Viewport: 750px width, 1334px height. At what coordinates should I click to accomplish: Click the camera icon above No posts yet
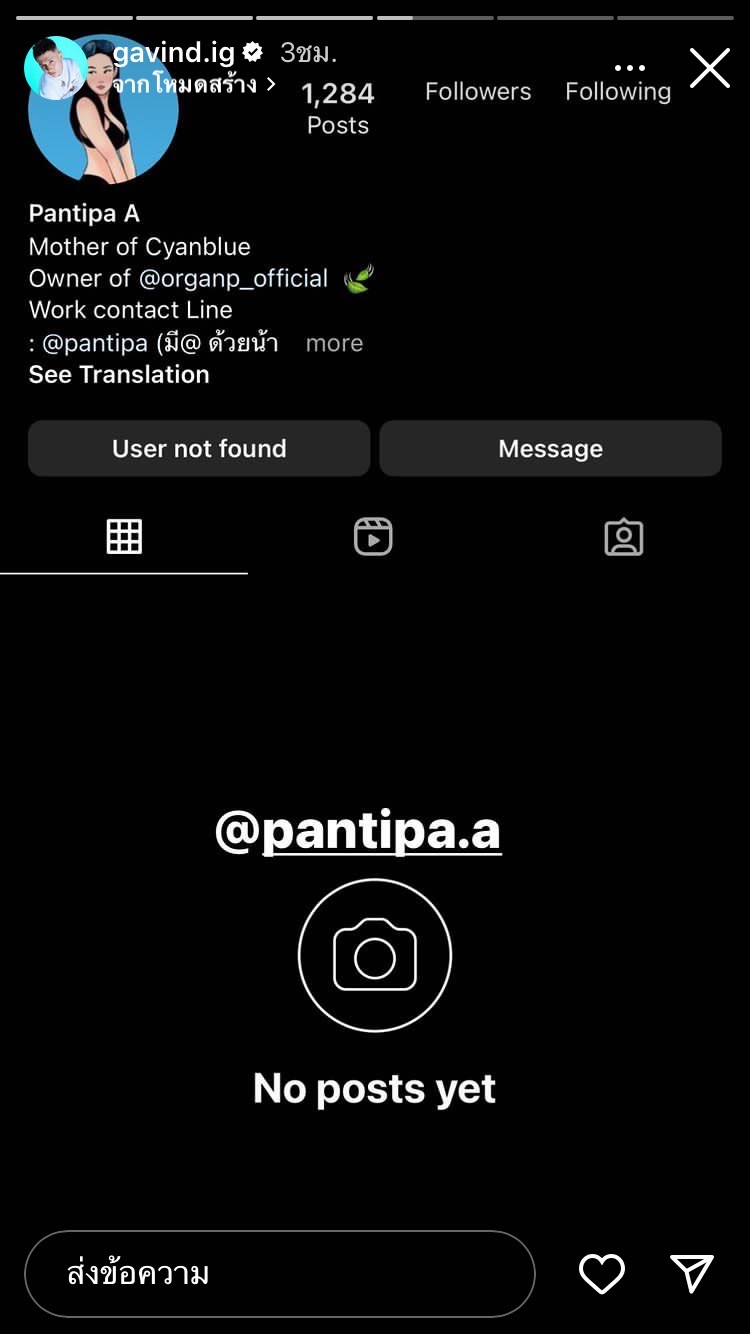(374, 953)
